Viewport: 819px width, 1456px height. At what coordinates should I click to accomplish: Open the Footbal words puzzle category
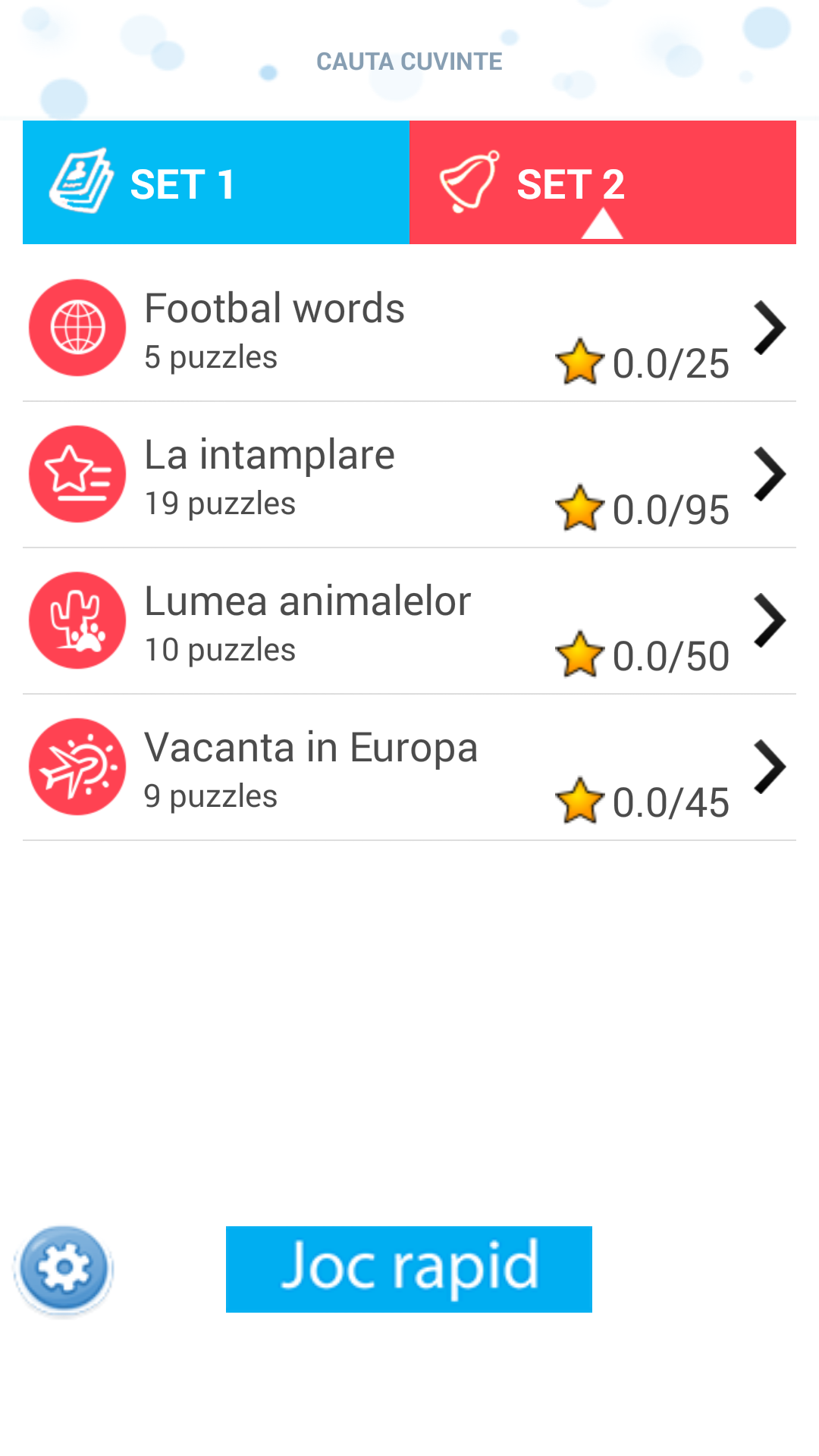pyautogui.click(x=409, y=329)
